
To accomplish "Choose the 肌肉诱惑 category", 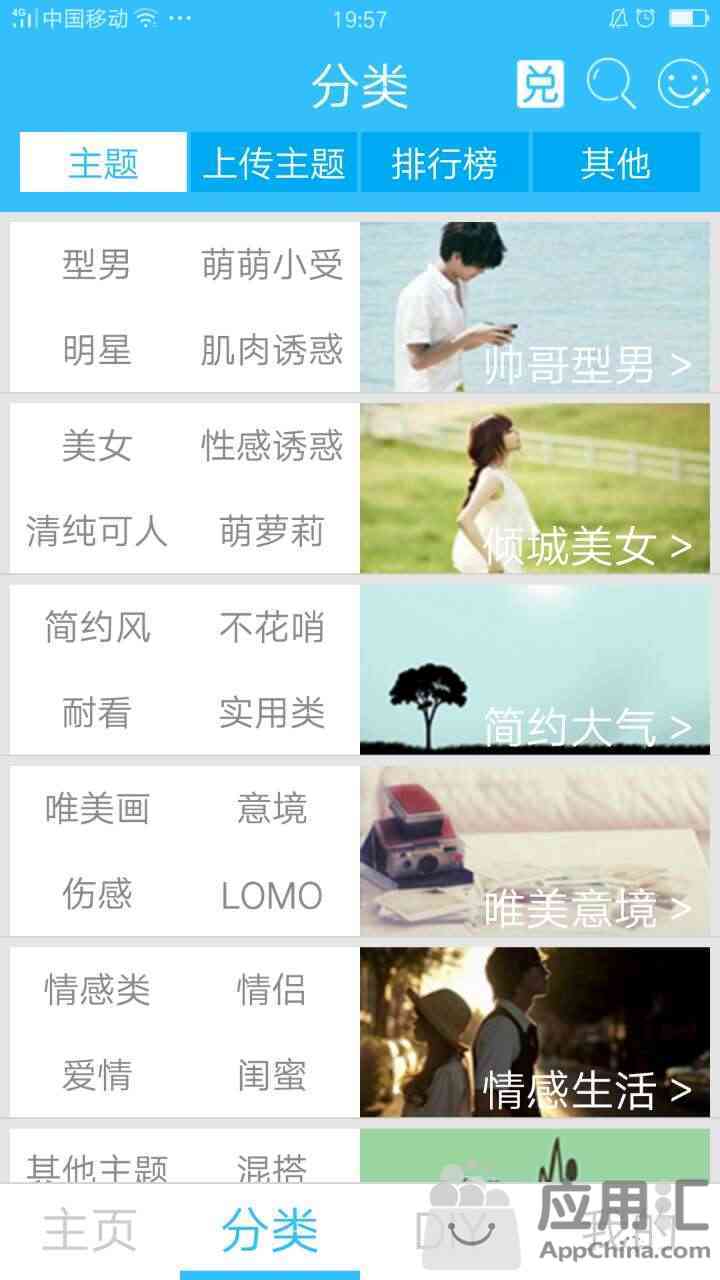I will [272, 350].
